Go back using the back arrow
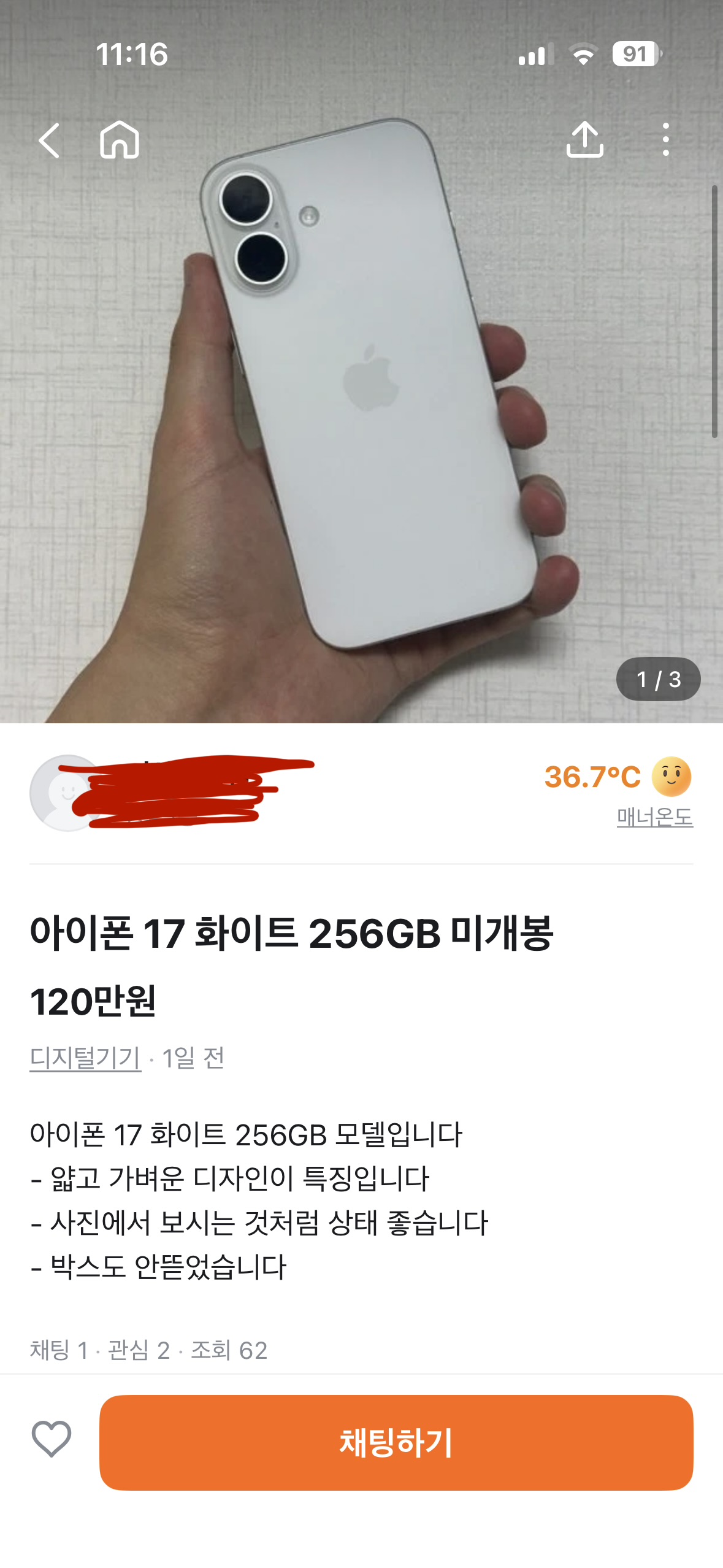 click(x=49, y=140)
